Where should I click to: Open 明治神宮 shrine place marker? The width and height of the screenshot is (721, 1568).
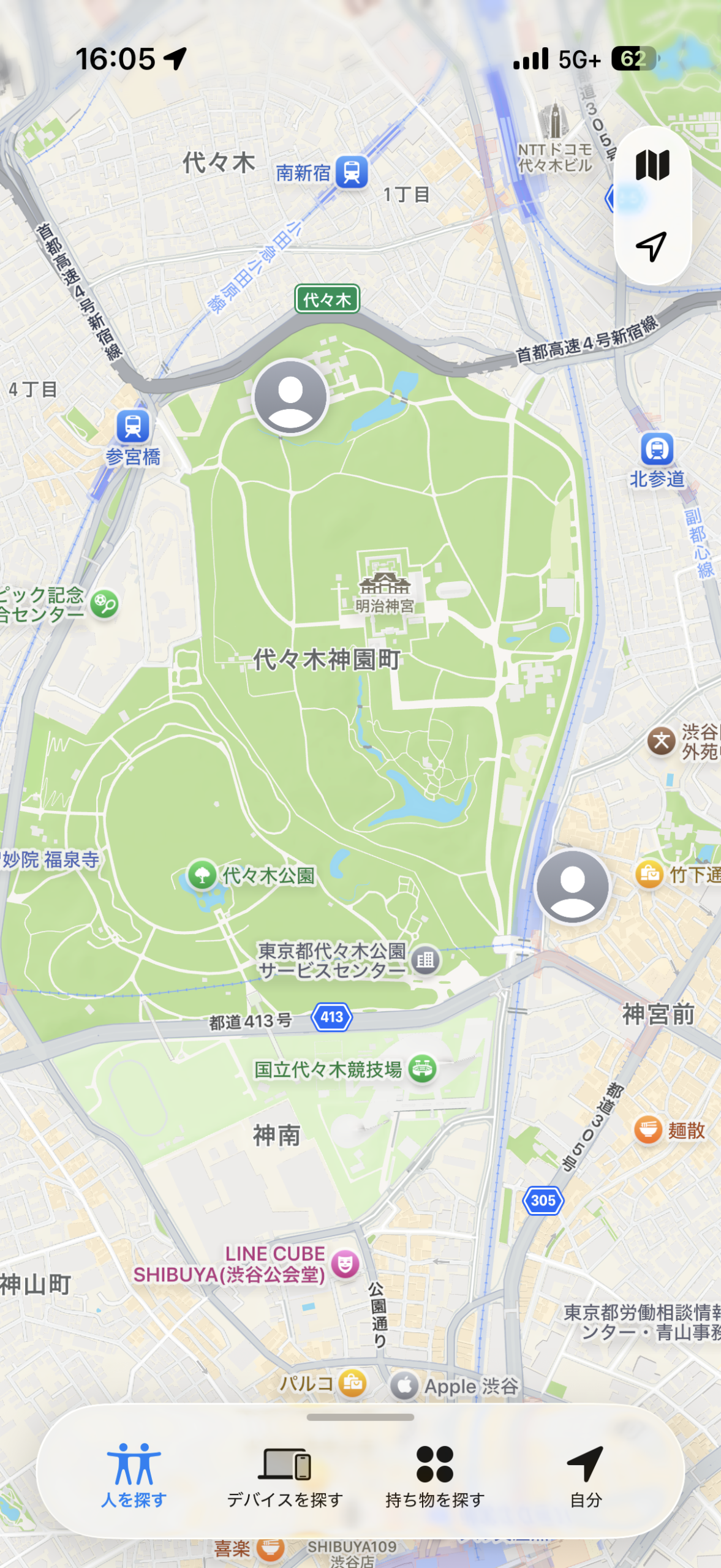point(384,584)
